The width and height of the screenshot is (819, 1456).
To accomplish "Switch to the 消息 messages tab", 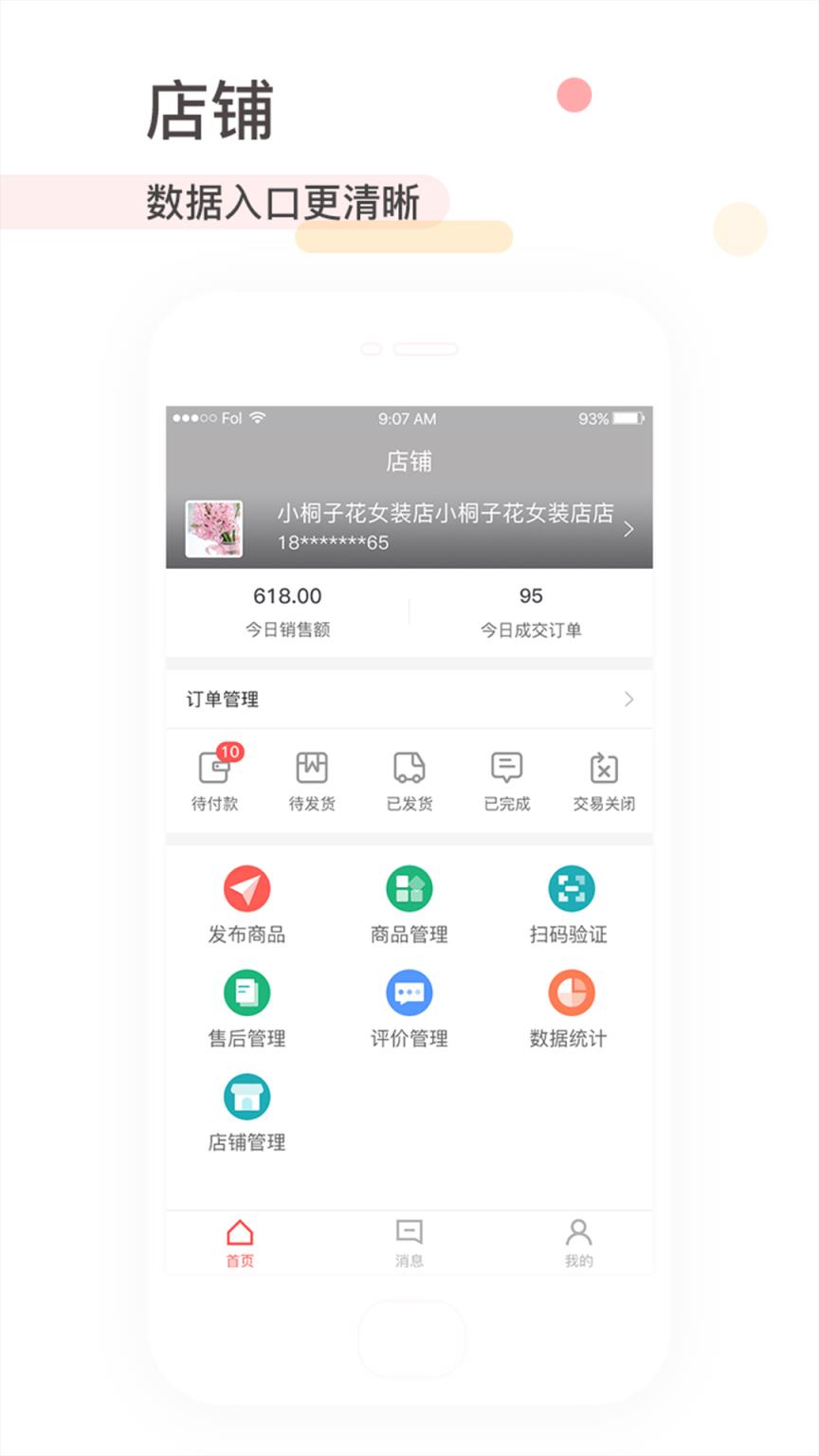I will (409, 1242).
